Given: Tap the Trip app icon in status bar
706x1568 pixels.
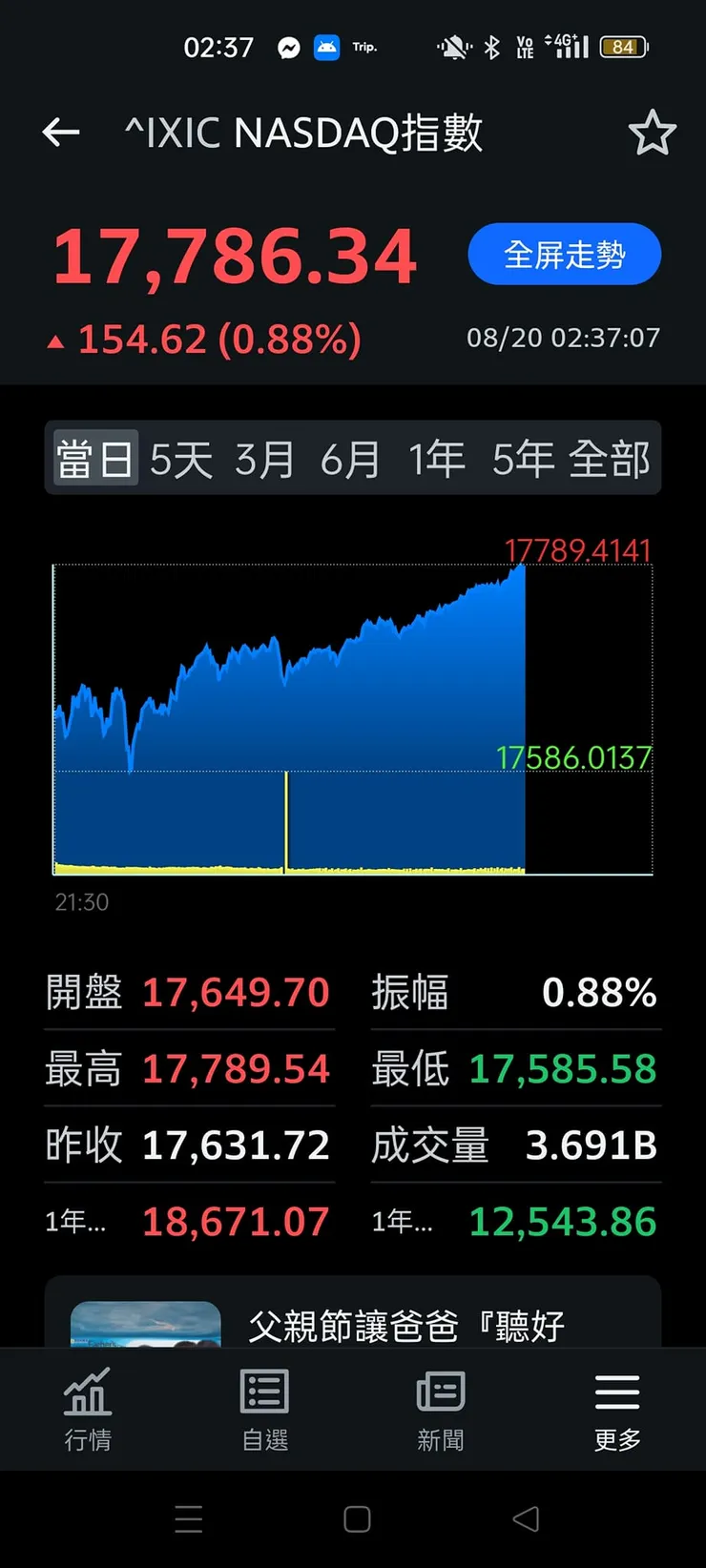Looking at the screenshot, I should click(x=329, y=47).
